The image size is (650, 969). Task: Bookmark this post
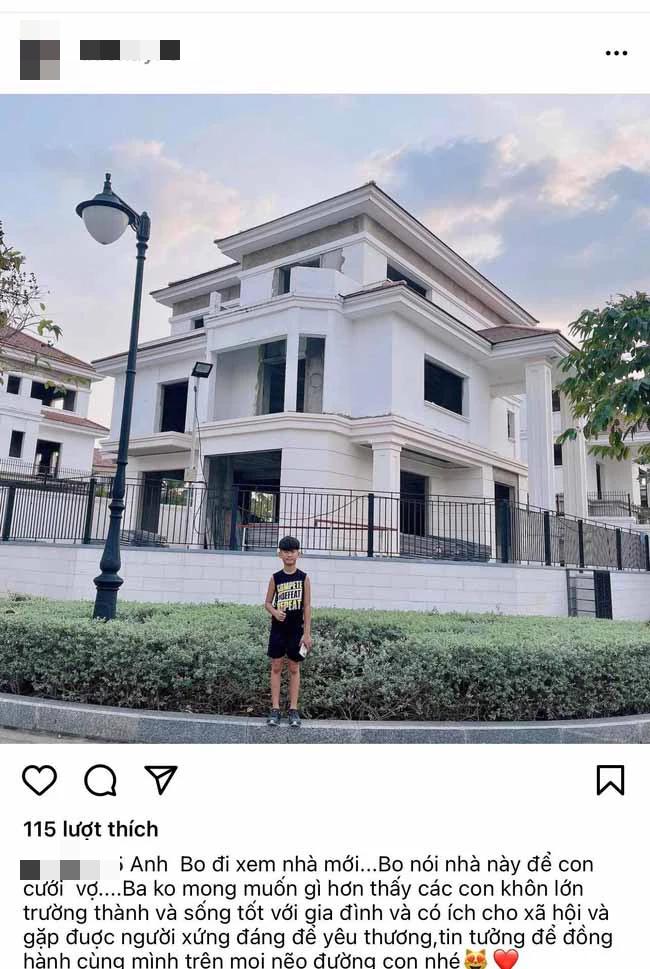point(610,779)
